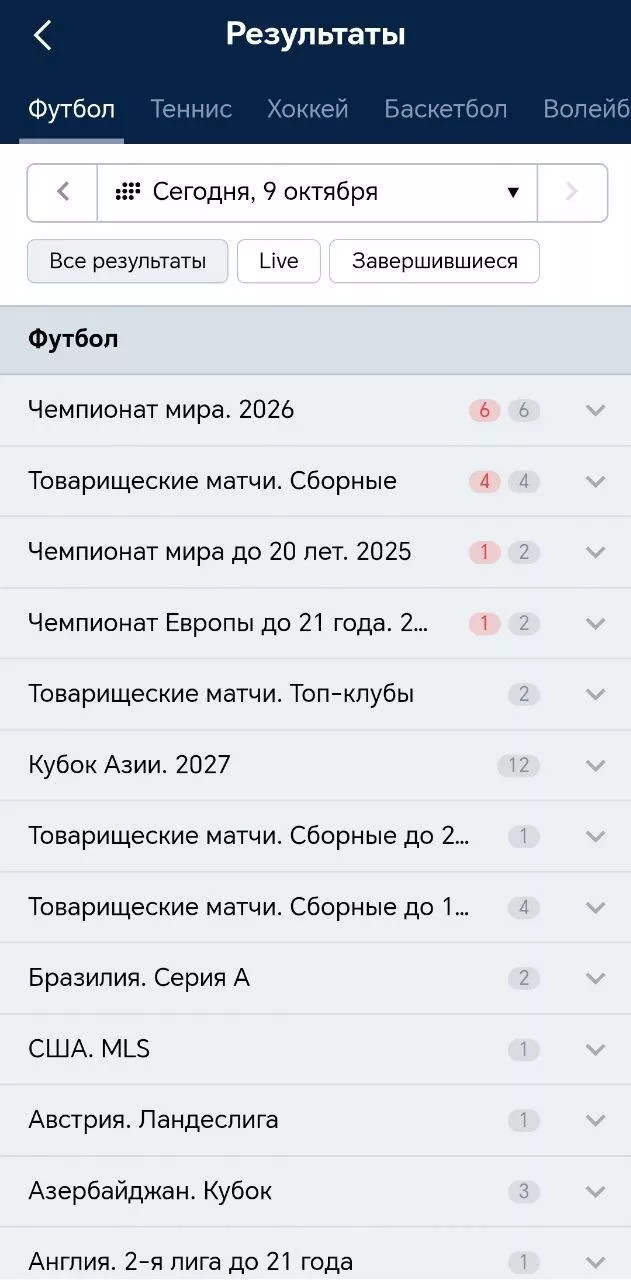Expand Чемпионат Европы до 21 года

(595, 623)
